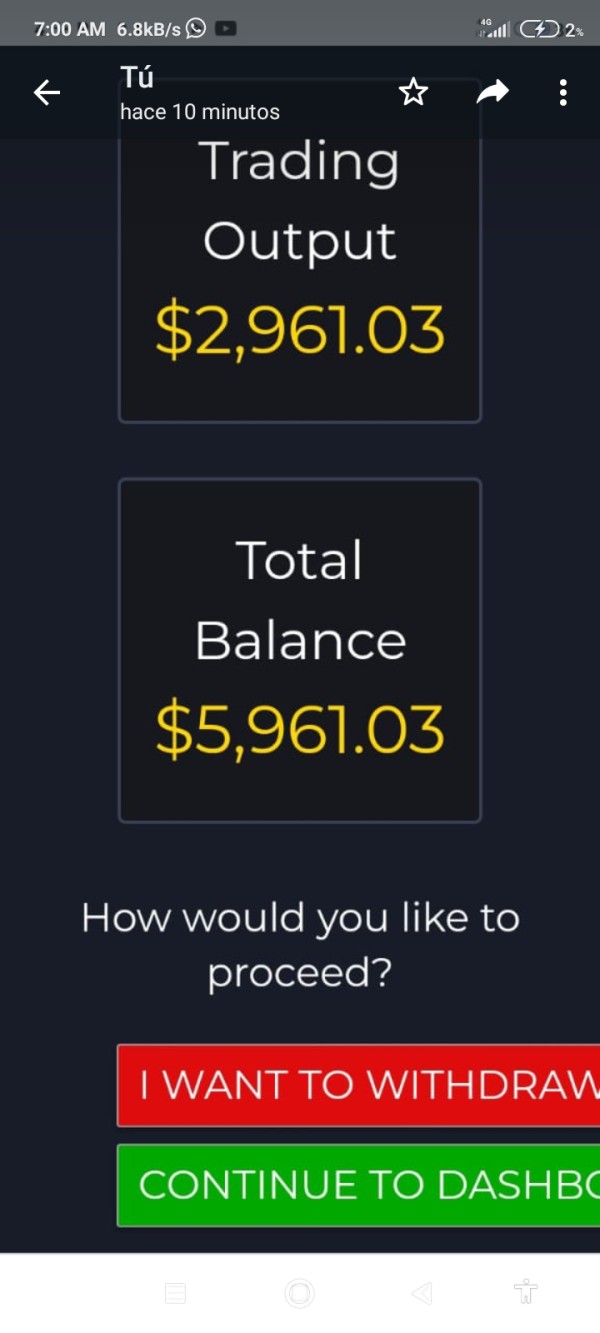This screenshot has width=600, height=1333.
Task: Open the three-dot overflow menu
Action: point(563,93)
